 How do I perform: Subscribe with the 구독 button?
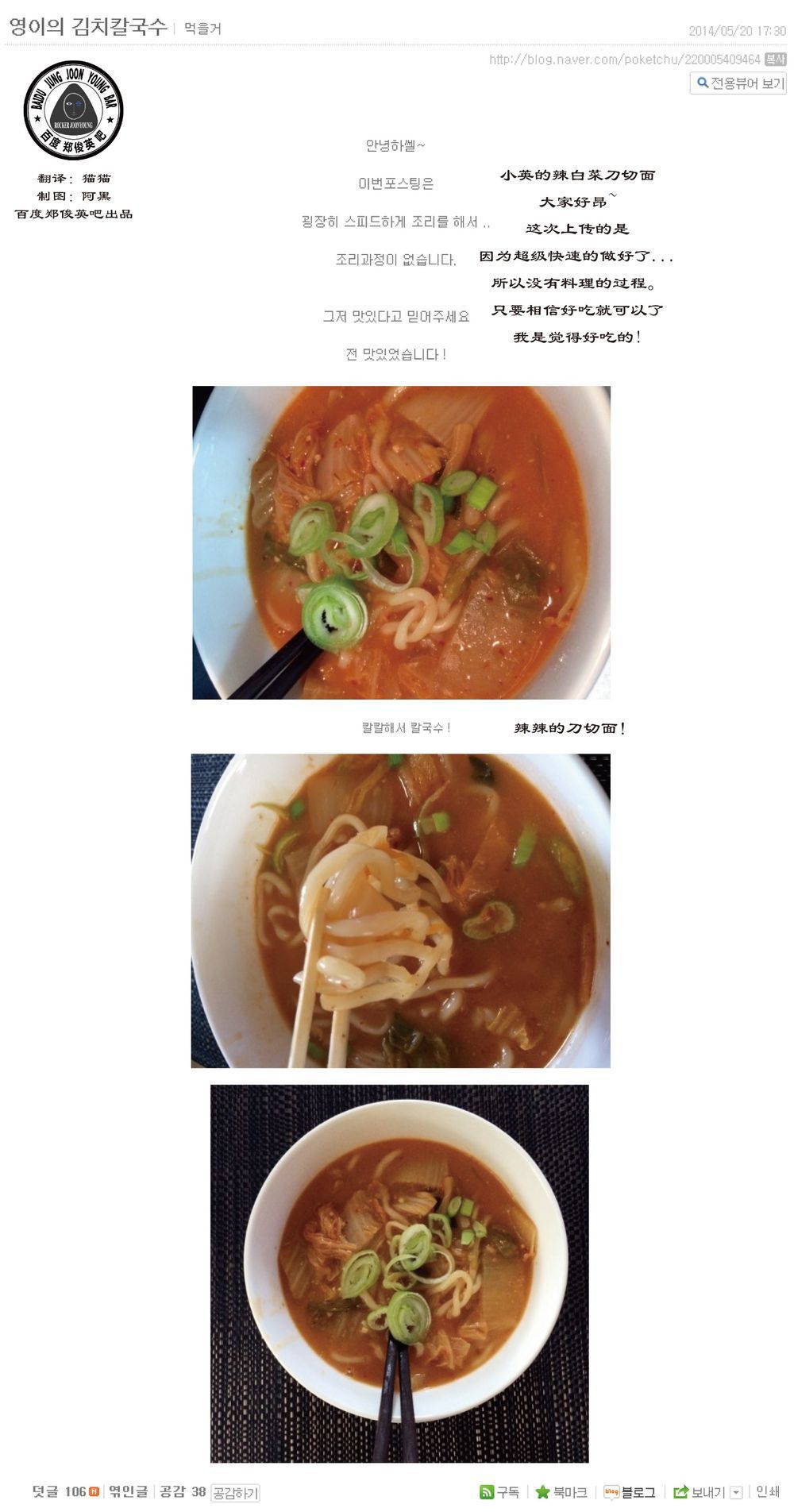[499, 1493]
